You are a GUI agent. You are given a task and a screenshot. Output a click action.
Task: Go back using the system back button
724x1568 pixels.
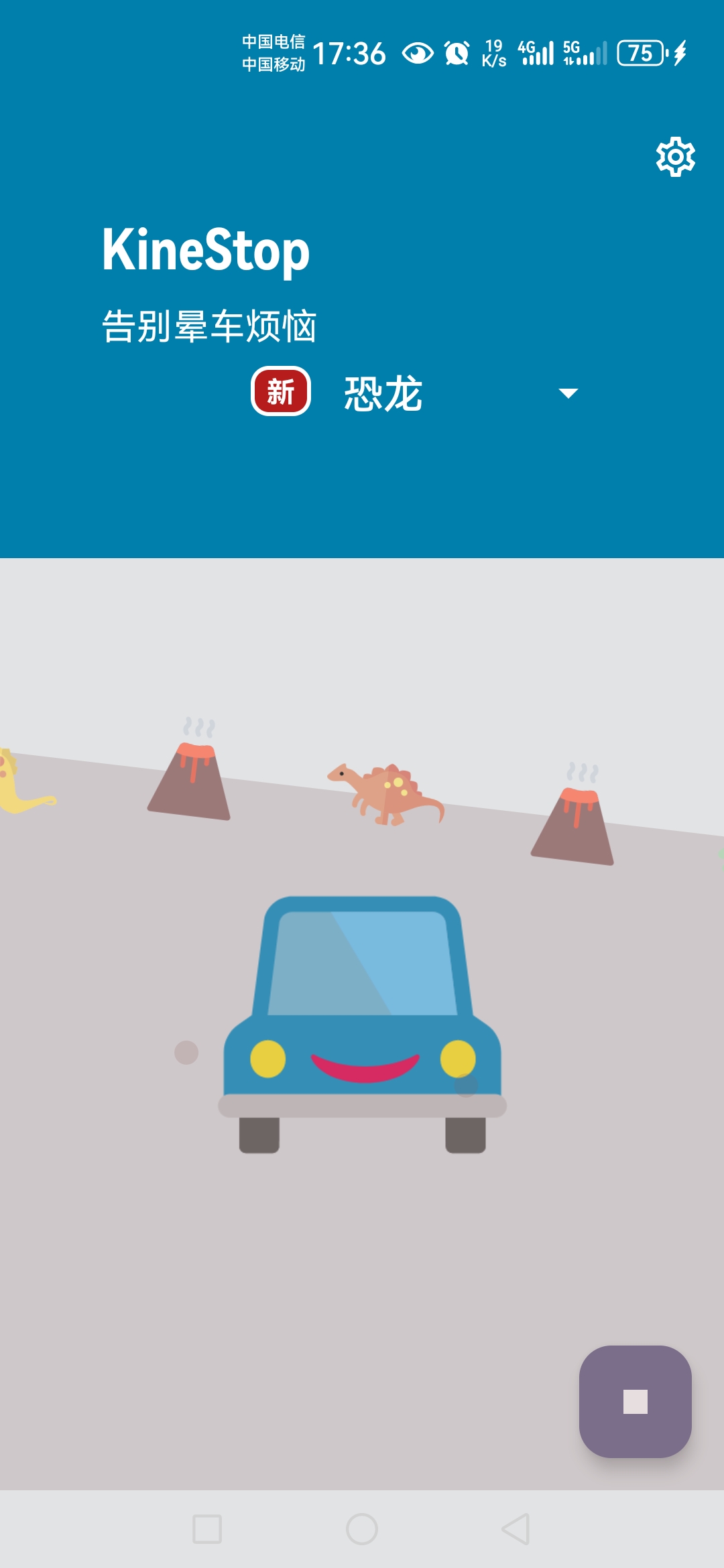(516, 1529)
